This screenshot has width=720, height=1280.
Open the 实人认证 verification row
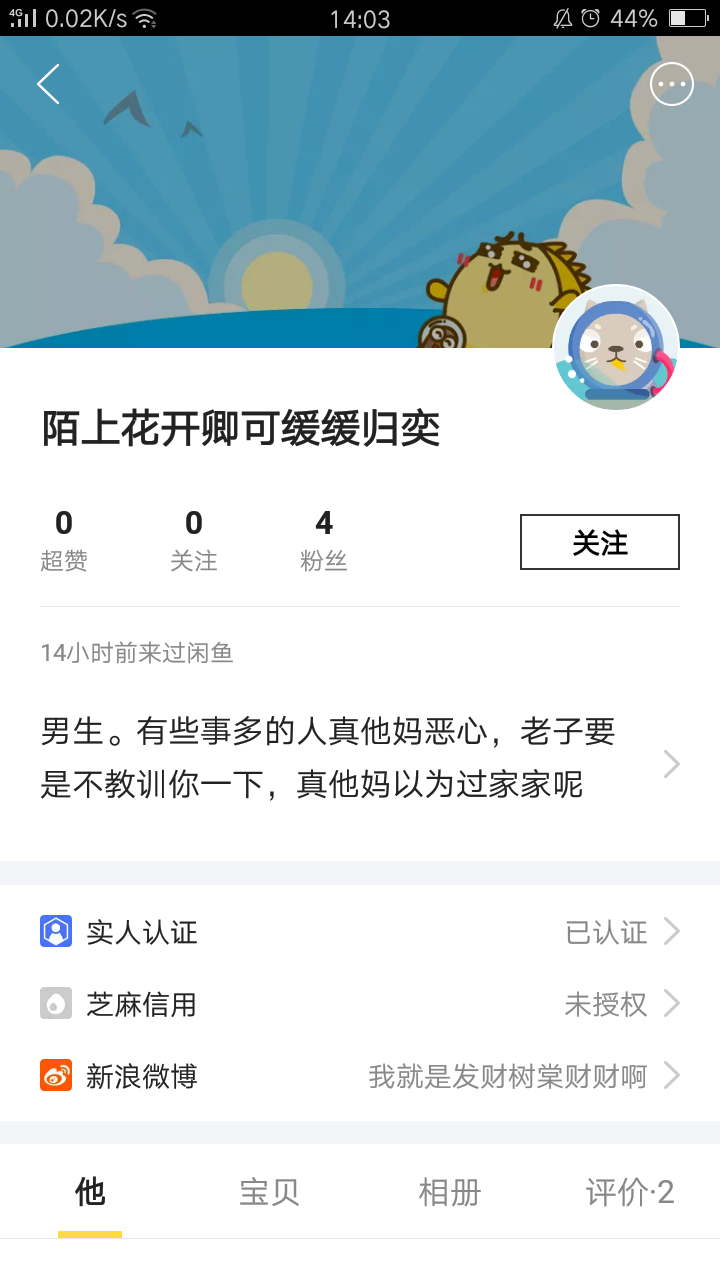pos(360,932)
